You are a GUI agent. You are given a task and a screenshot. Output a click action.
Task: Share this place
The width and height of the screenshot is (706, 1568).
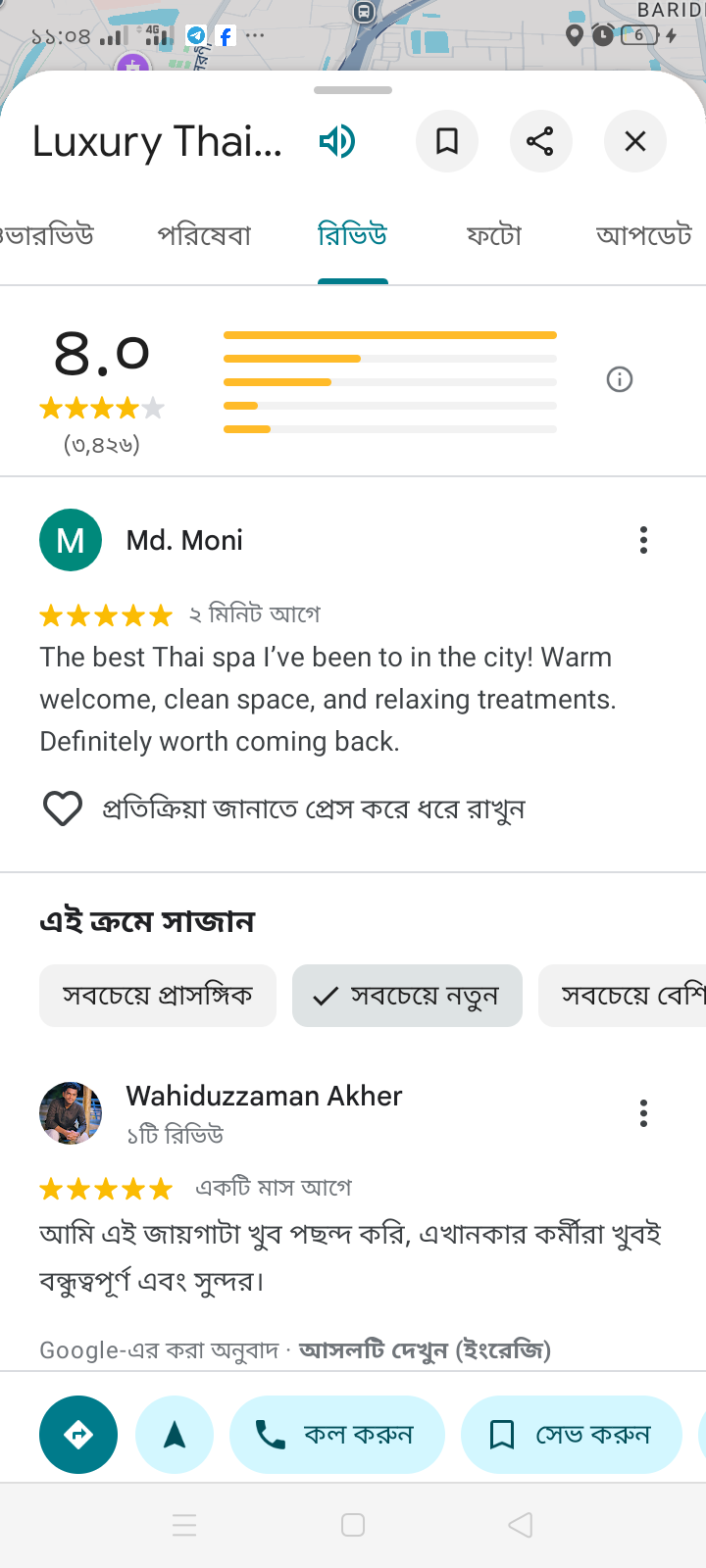tap(540, 142)
